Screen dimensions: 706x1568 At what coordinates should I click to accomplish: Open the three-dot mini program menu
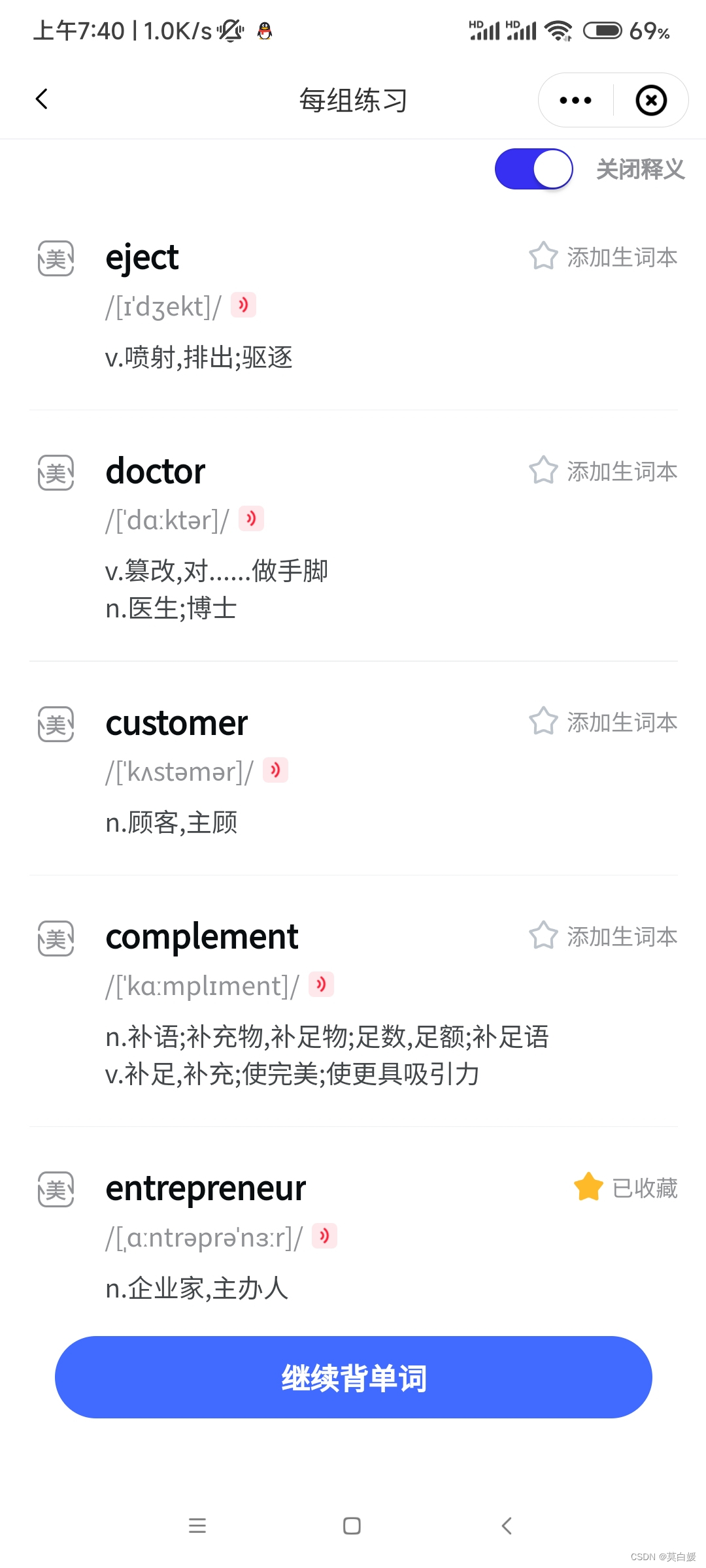pos(575,100)
